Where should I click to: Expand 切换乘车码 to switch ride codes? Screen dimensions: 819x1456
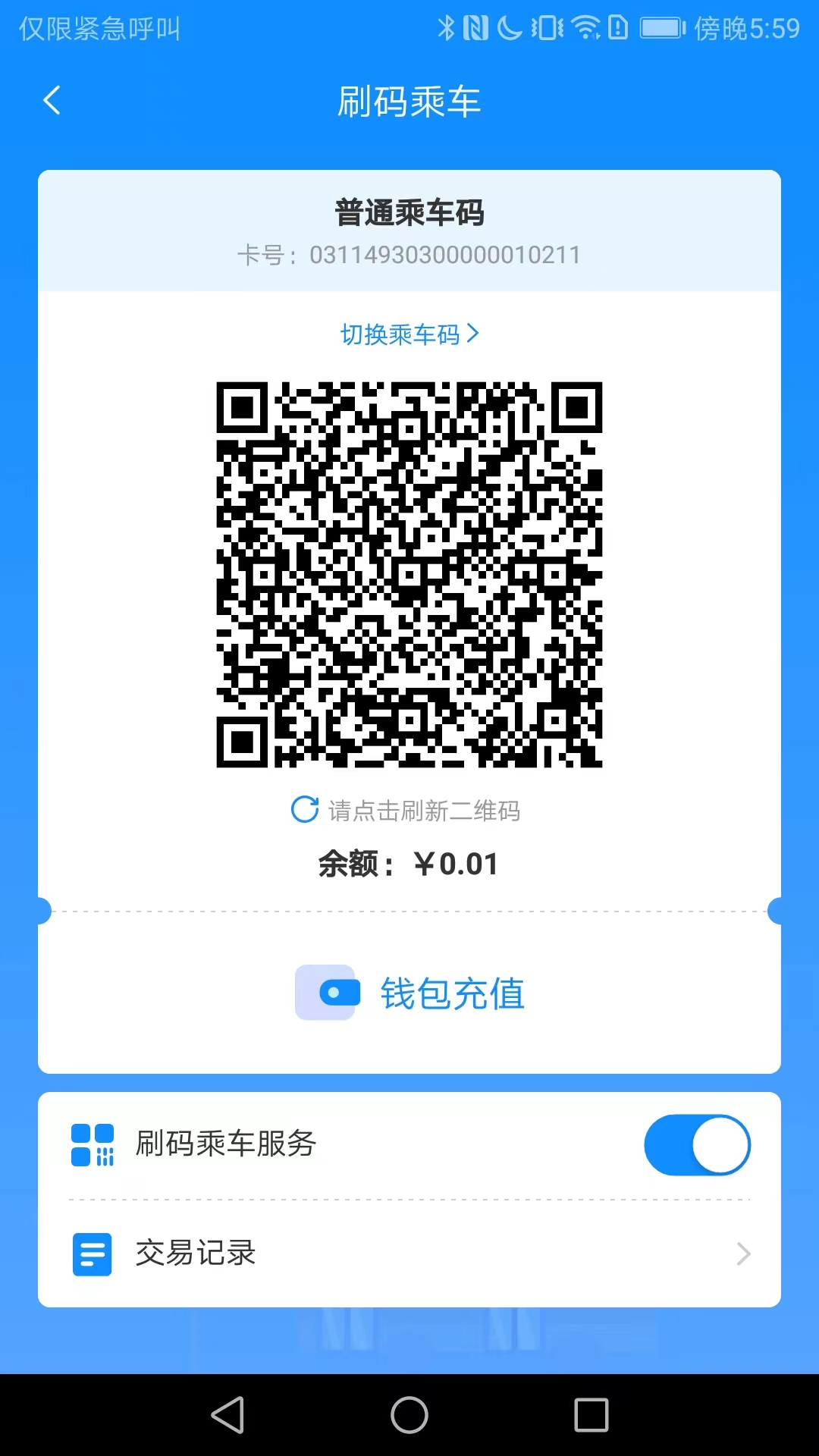pos(409,334)
